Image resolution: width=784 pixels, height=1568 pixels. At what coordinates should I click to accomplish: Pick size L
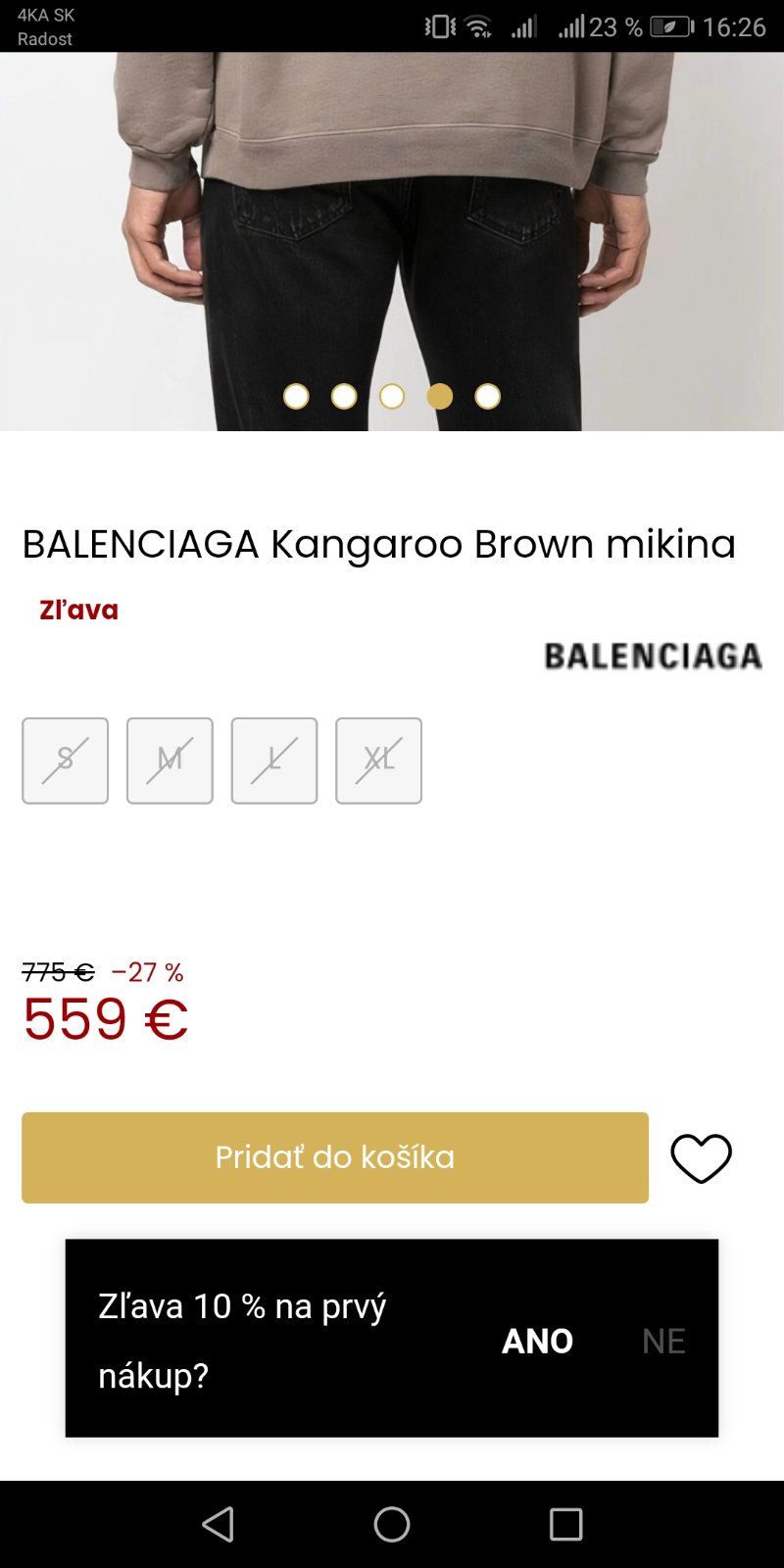pos(274,760)
